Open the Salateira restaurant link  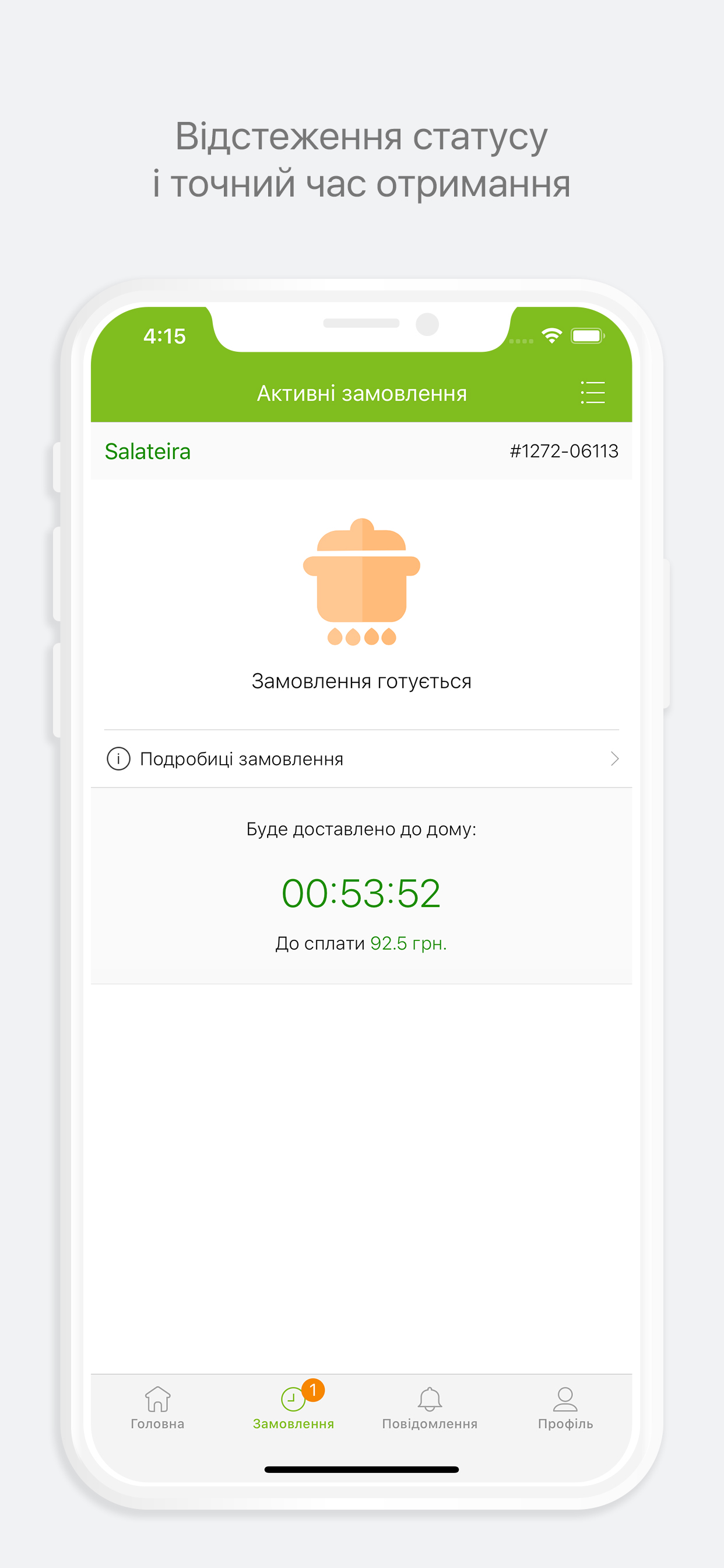(147, 450)
